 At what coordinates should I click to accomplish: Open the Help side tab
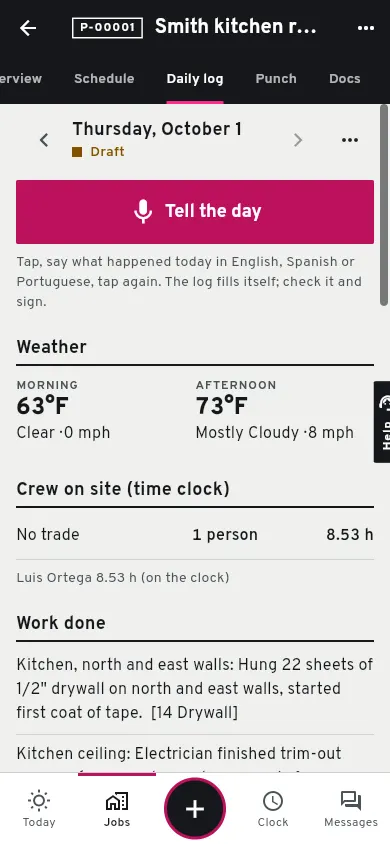pyautogui.click(x=382, y=421)
